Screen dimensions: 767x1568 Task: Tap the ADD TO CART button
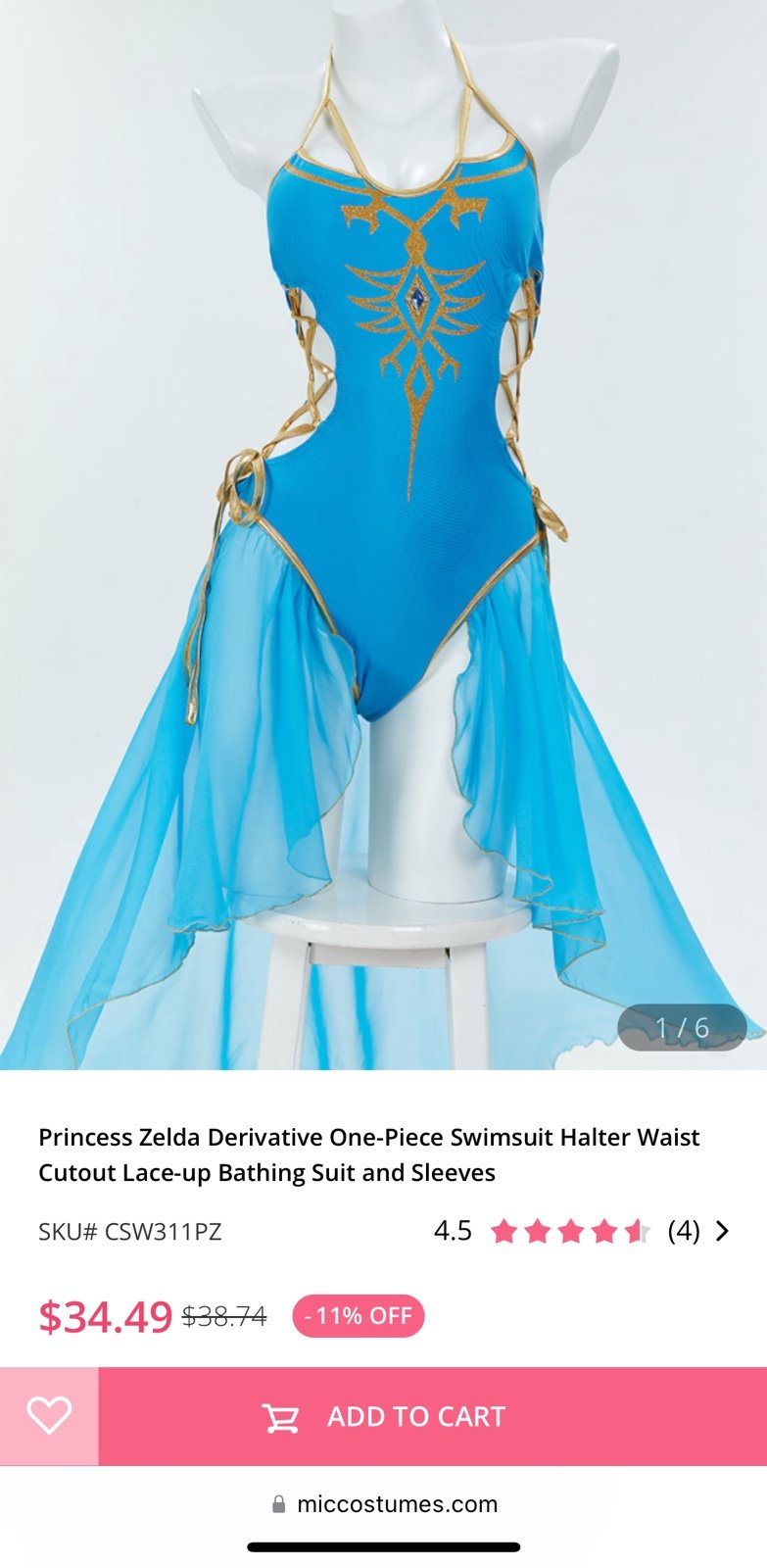point(433,1416)
